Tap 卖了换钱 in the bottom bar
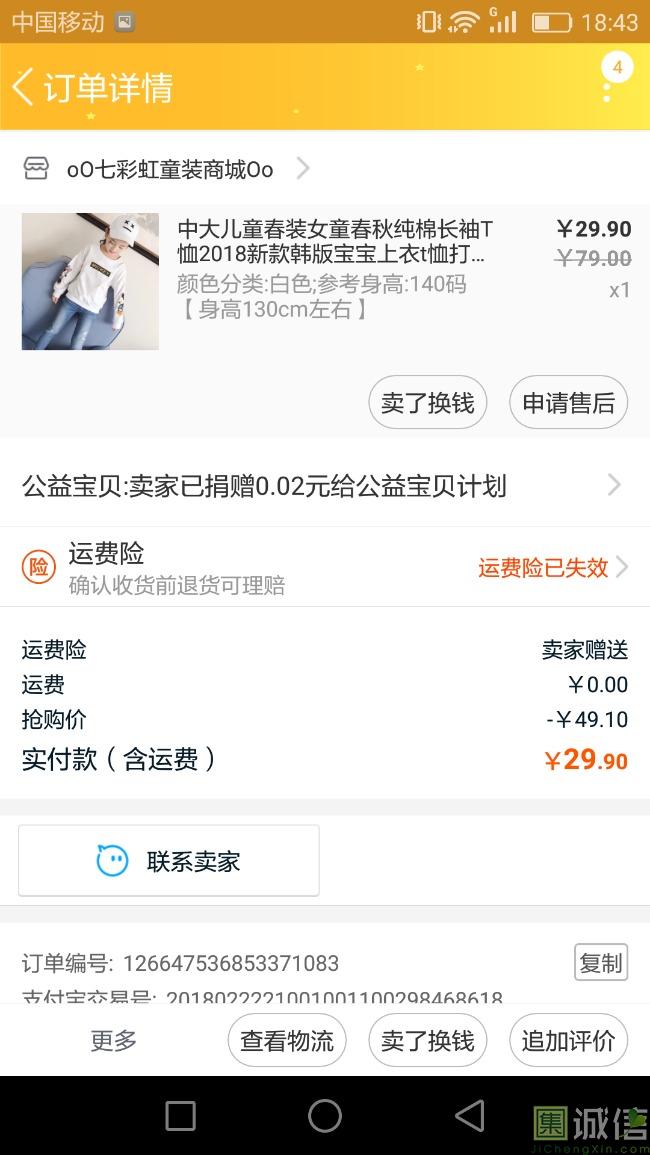Viewport: 650px width, 1155px height. tap(427, 1040)
